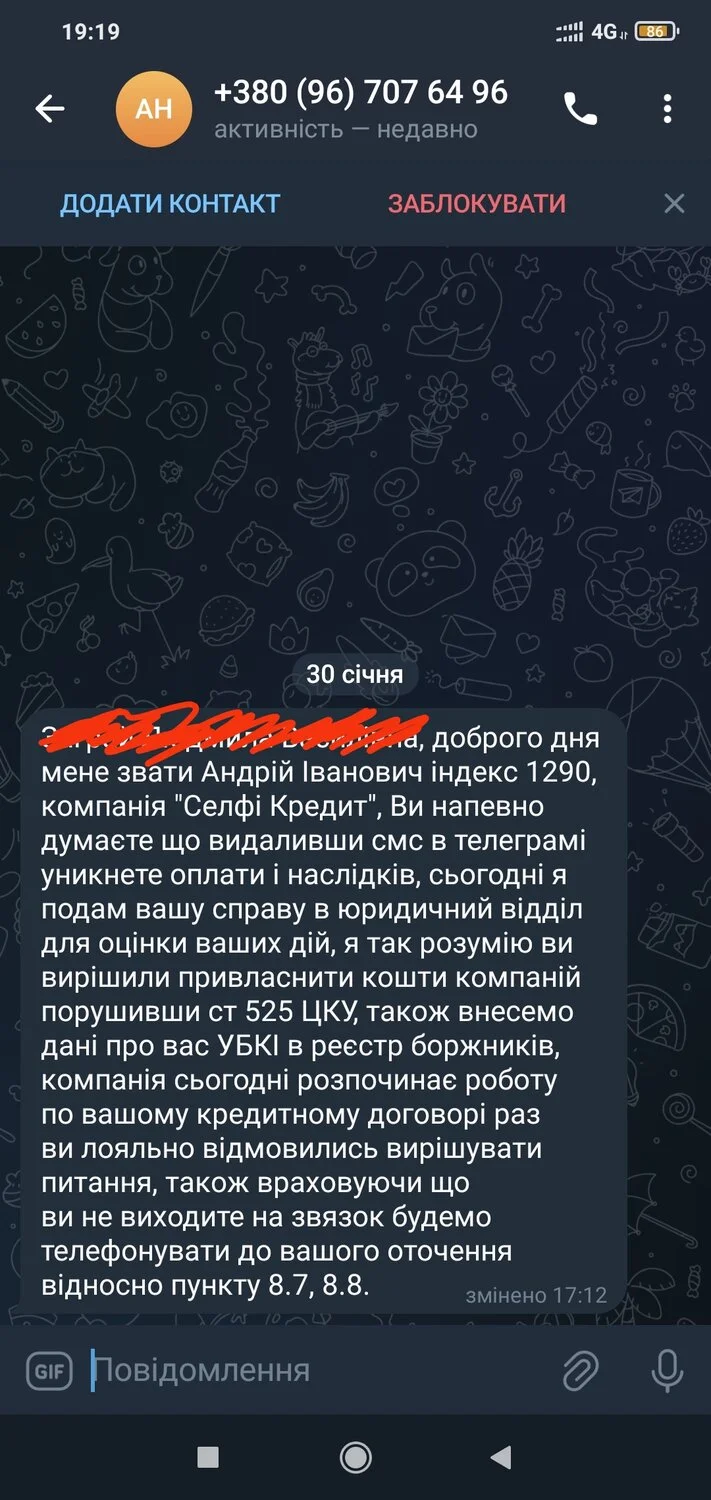
Task: Attach a file with the paperclip
Action: [x=580, y=1371]
